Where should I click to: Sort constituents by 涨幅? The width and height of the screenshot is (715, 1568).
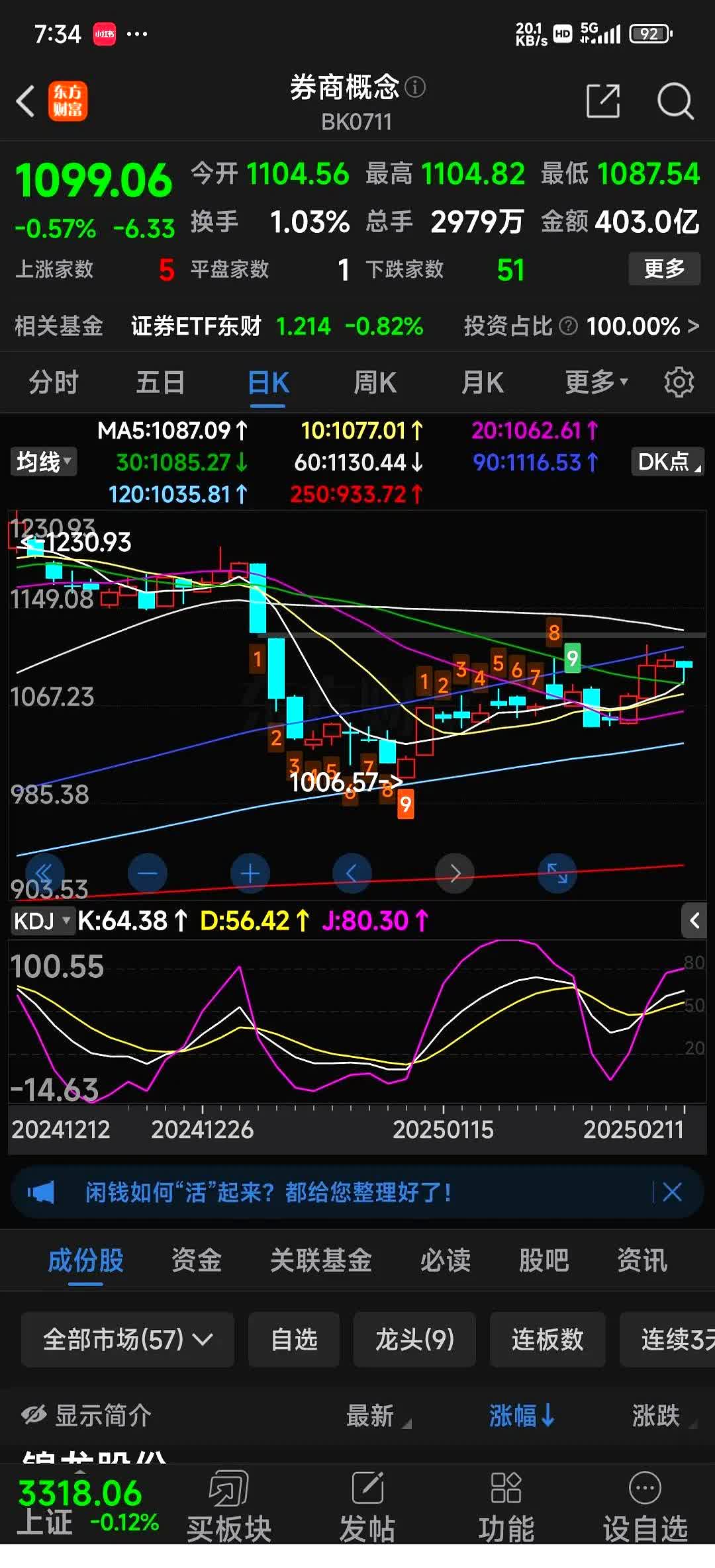coord(521,1416)
